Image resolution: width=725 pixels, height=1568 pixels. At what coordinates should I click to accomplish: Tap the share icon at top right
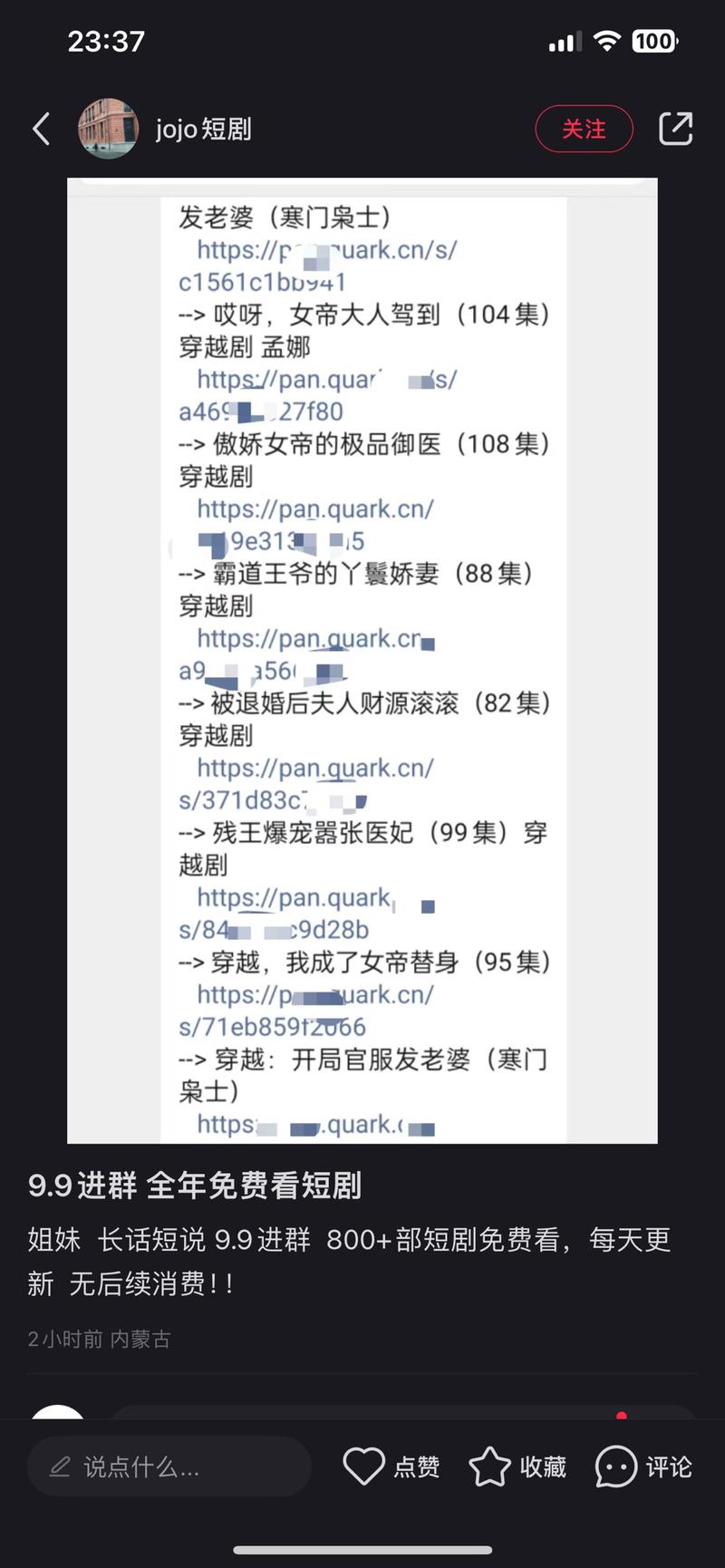click(x=675, y=129)
